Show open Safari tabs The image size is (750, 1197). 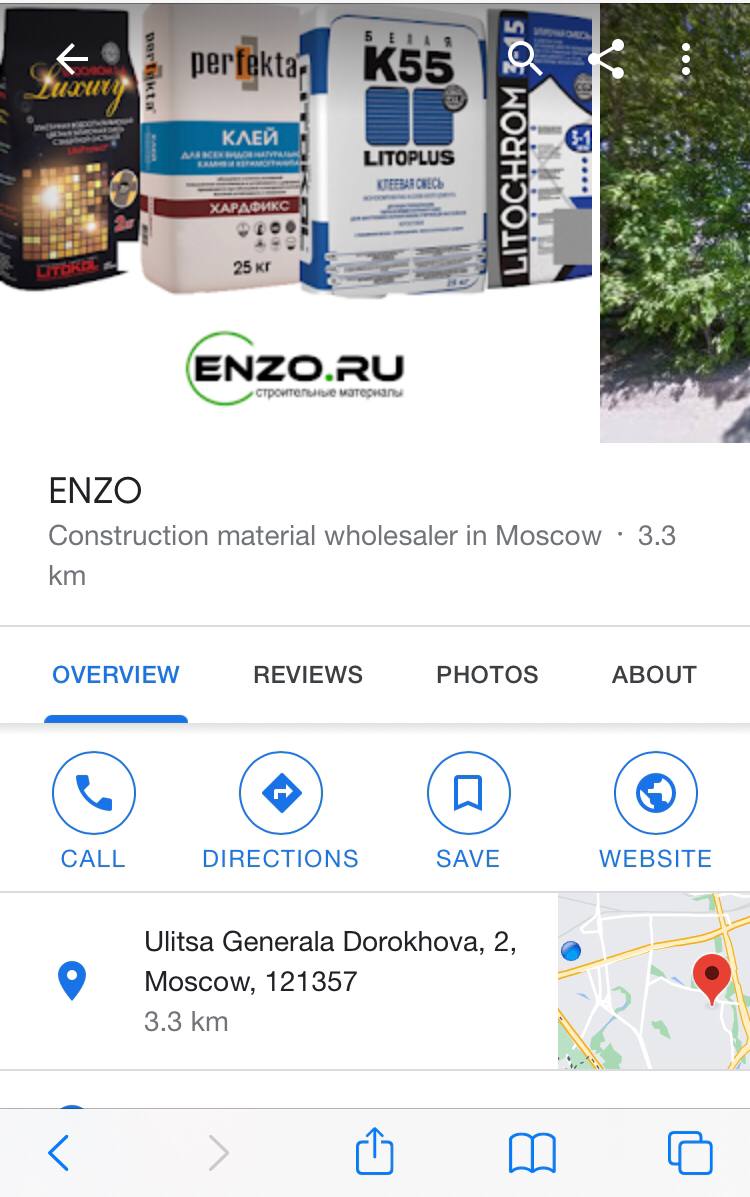[690, 1153]
